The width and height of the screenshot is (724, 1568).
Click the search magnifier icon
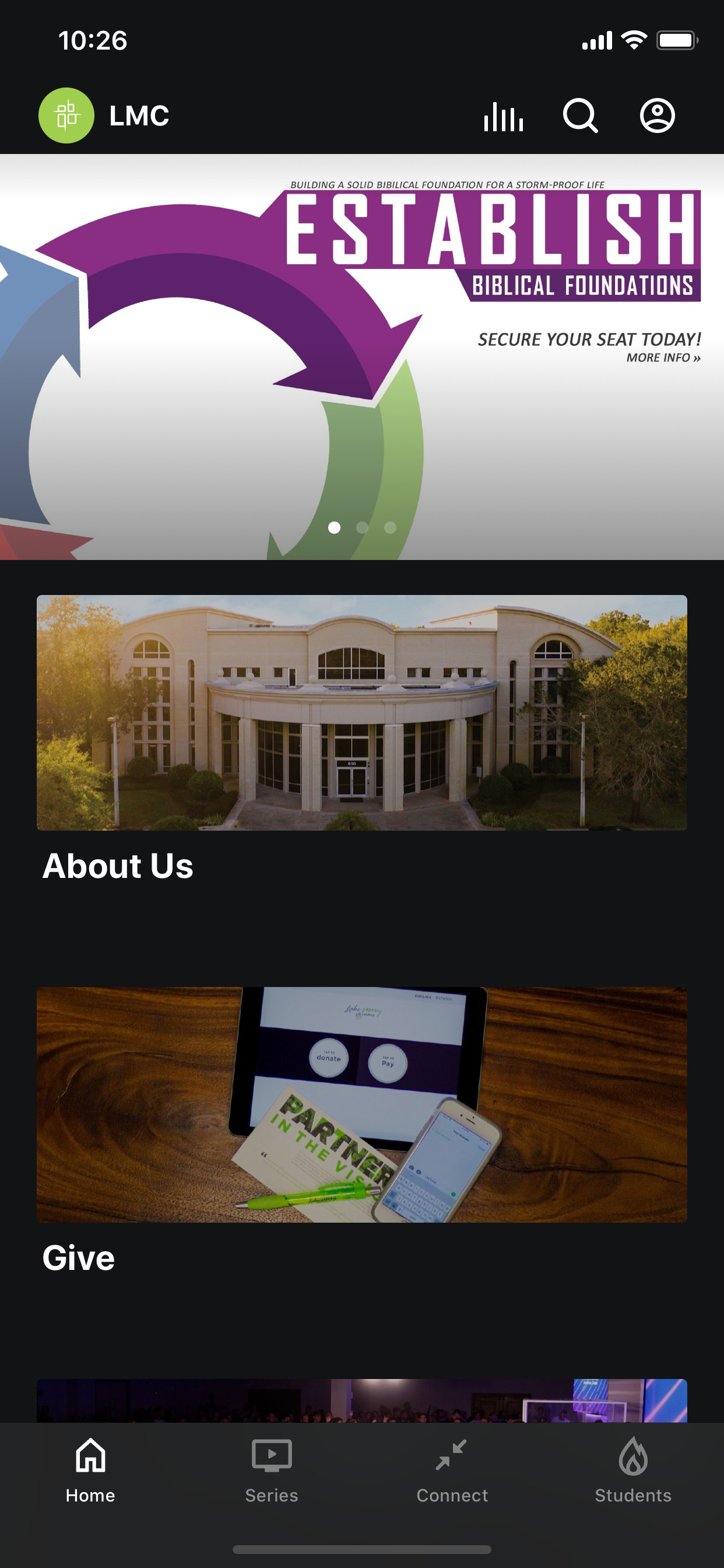point(581,116)
